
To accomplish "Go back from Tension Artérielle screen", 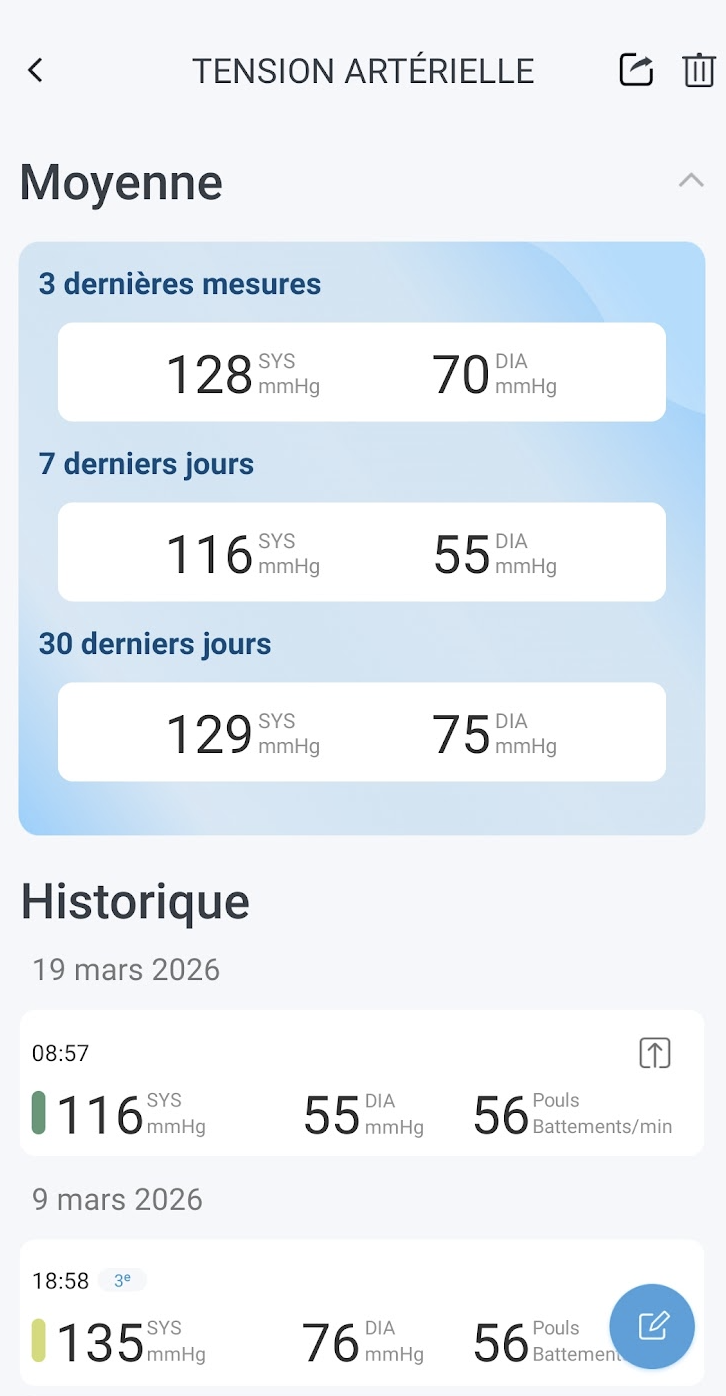I will click(x=36, y=70).
